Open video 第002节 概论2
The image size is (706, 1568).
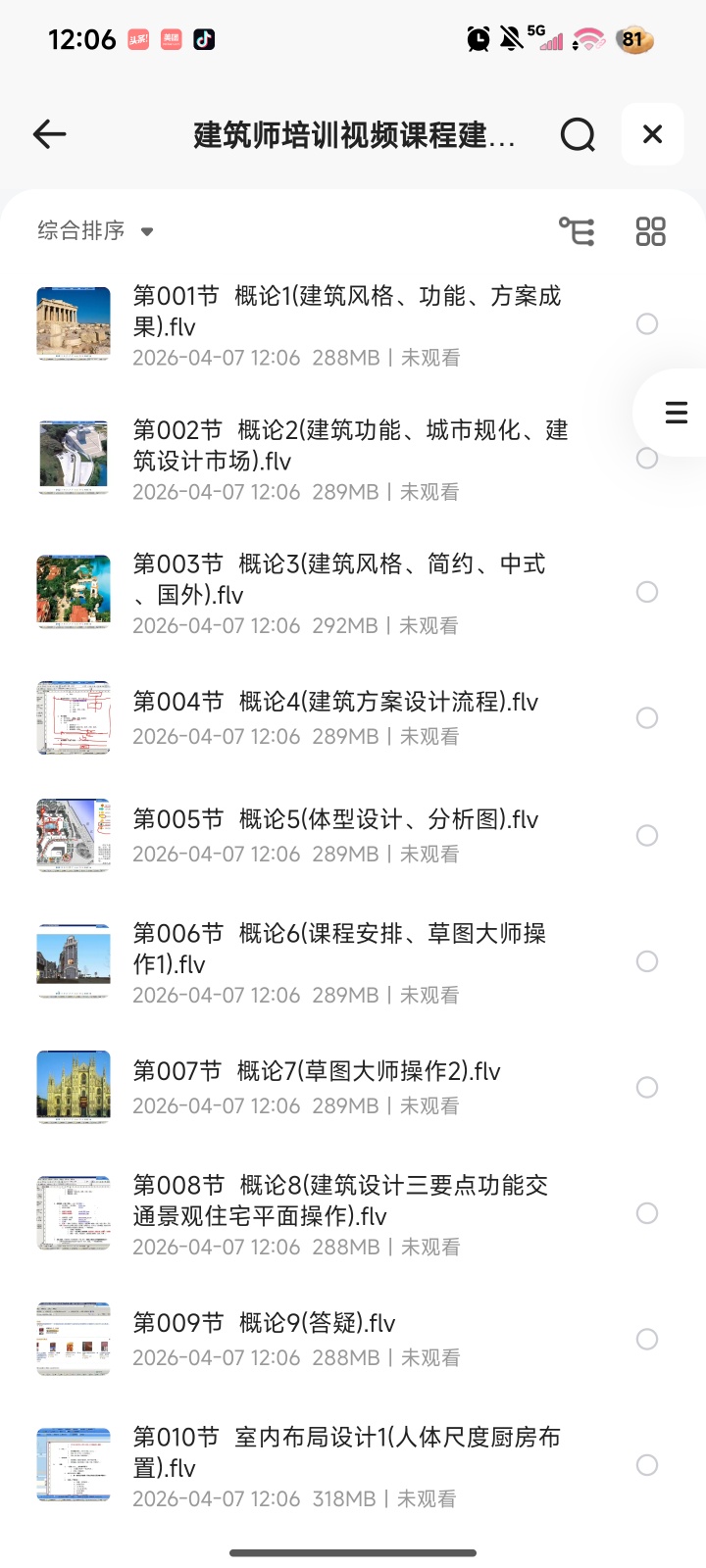pyautogui.click(x=349, y=446)
